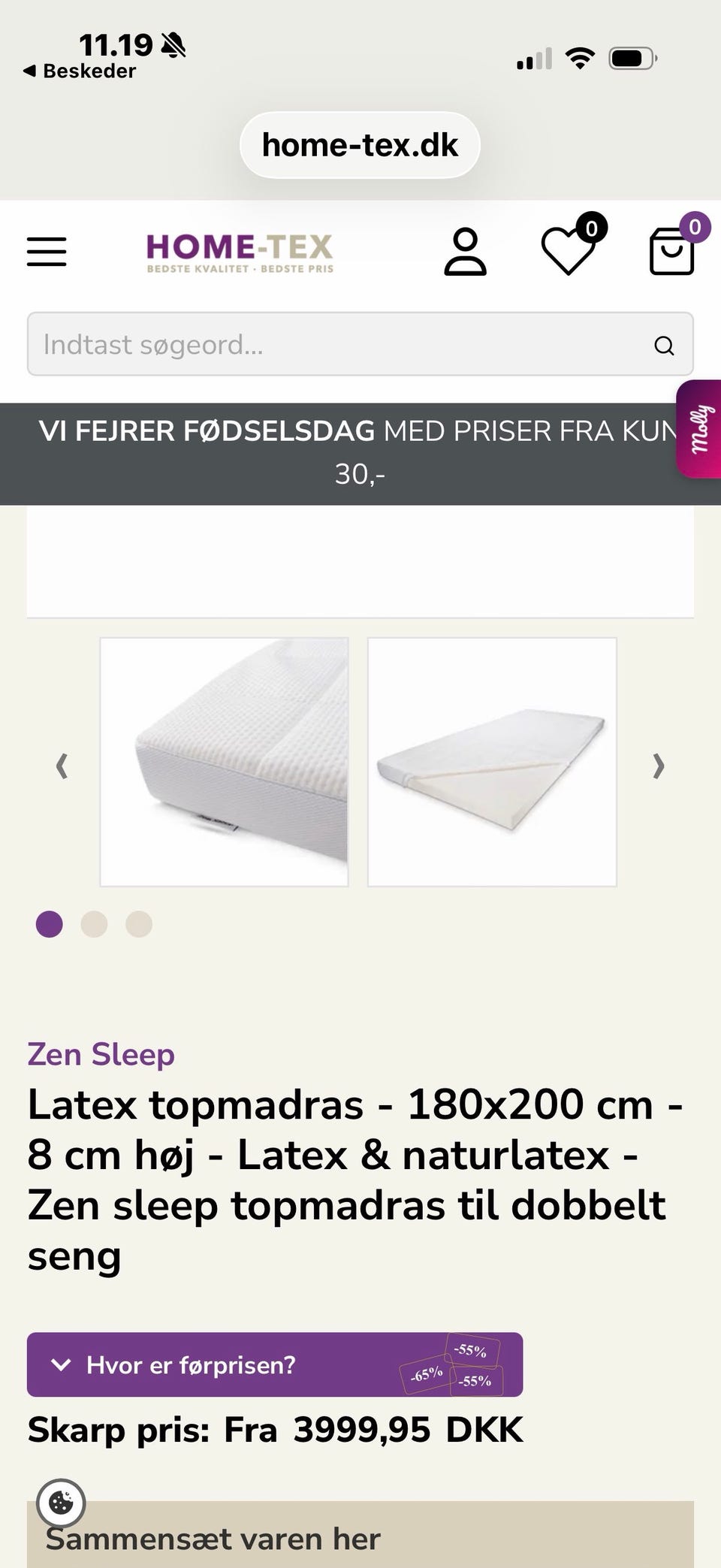Select the mattress corner close-up thumbnail
Image resolution: width=721 pixels, height=1568 pixels.
point(225,762)
